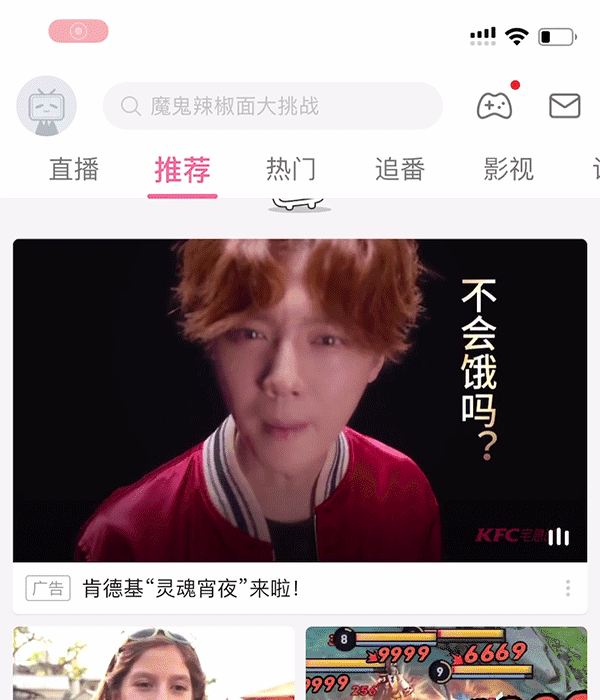Screen dimensions: 600x700
Task: Select the 推荐 tab
Action: tap(182, 169)
